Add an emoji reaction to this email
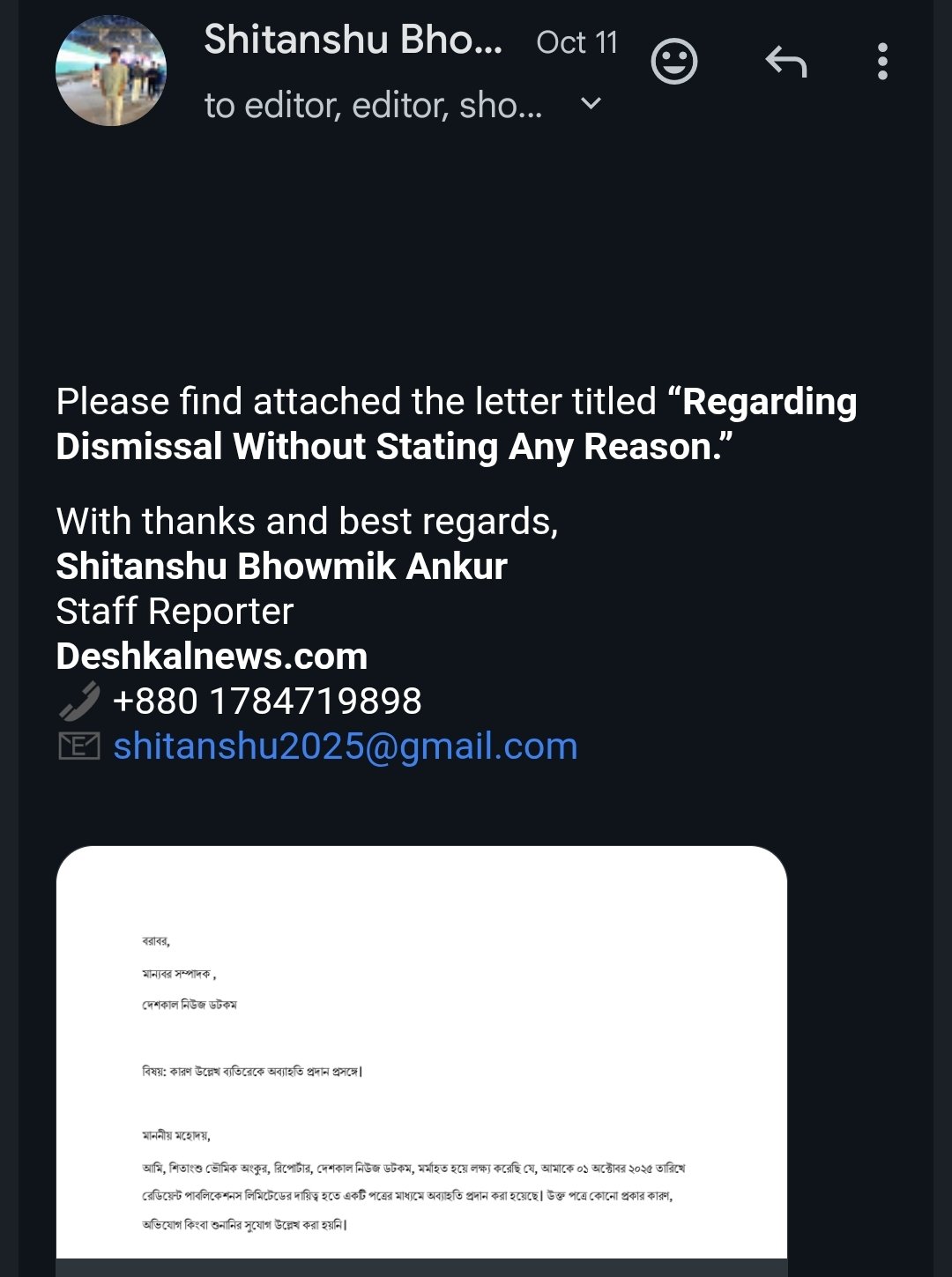 (x=674, y=63)
